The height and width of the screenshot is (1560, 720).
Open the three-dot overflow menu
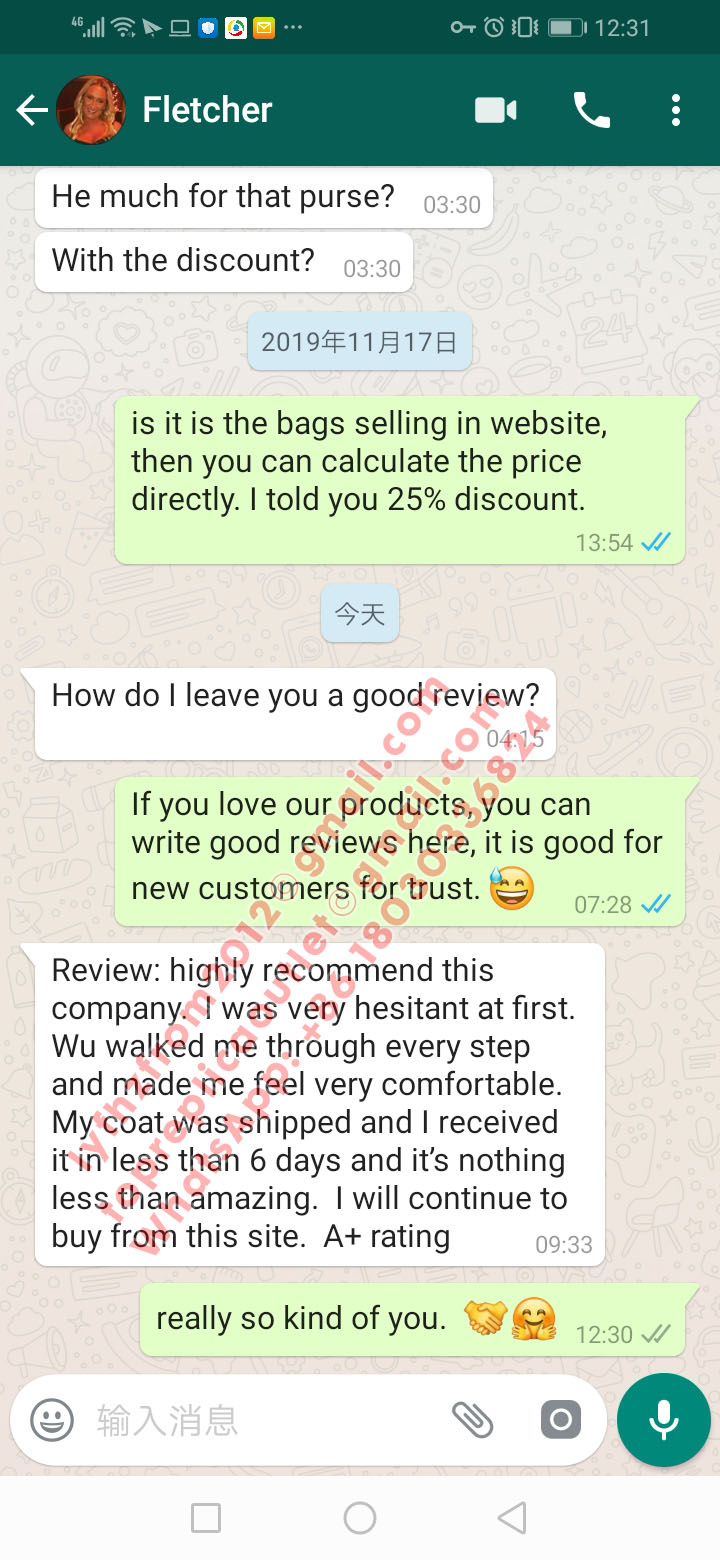[676, 110]
